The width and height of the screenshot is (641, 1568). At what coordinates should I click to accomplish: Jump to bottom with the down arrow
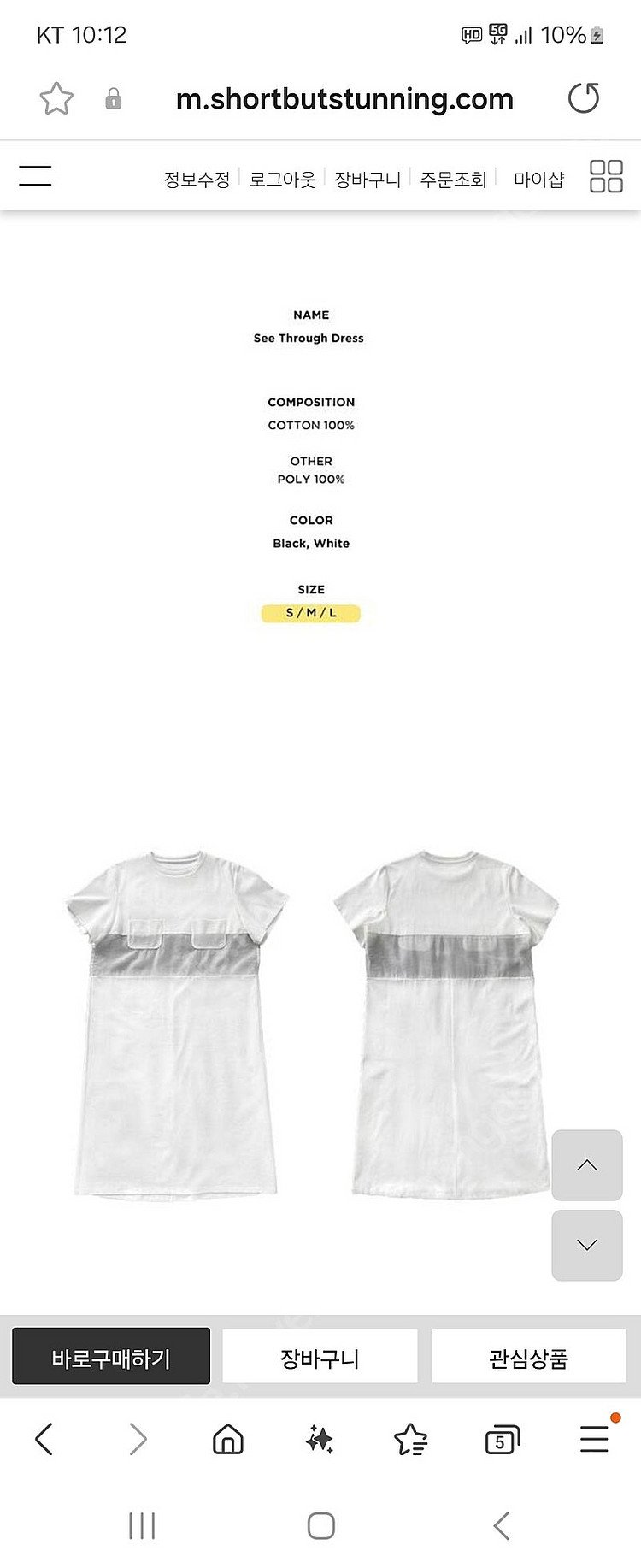(587, 1245)
